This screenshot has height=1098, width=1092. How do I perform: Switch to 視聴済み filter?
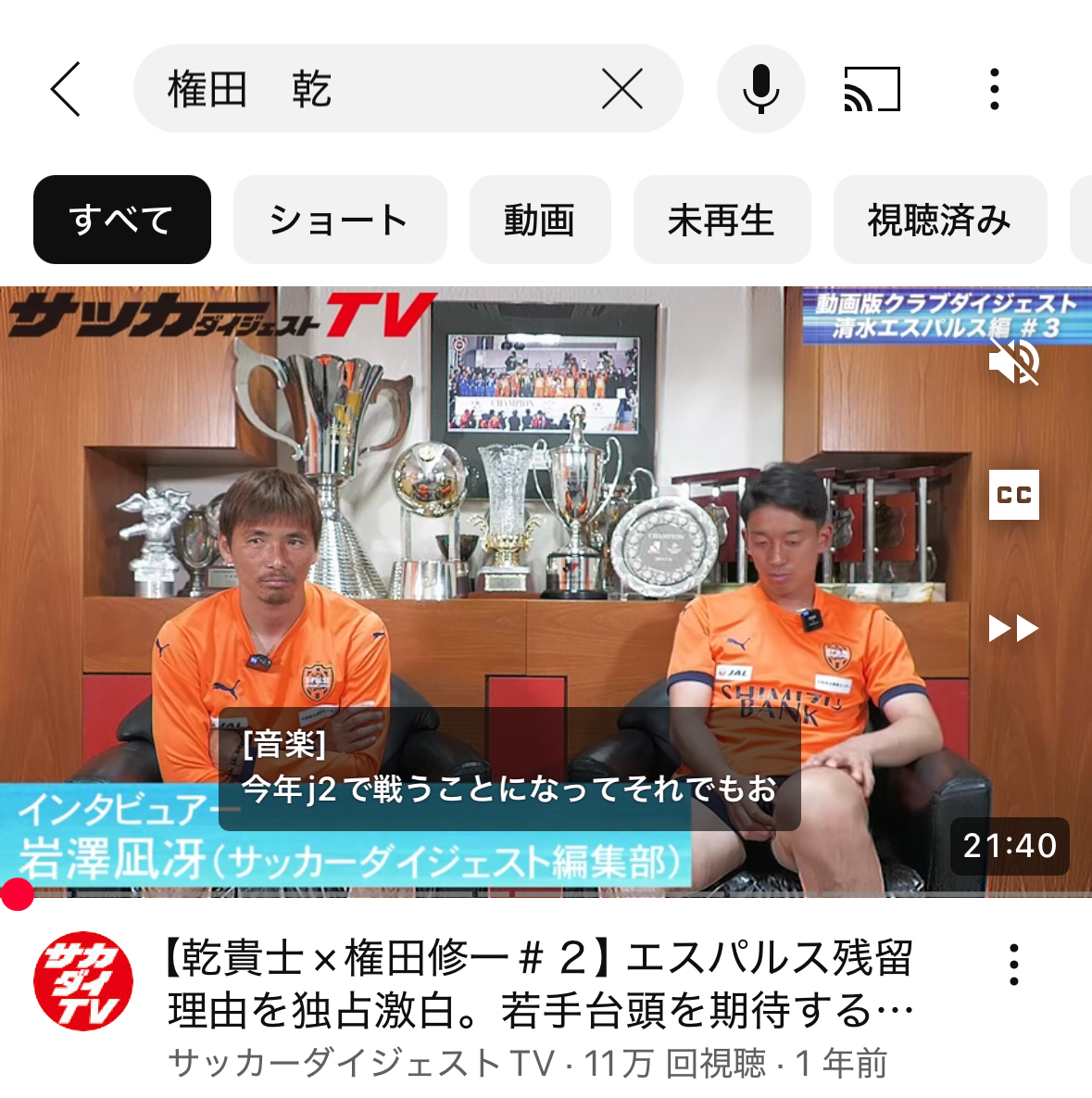(x=939, y=221)
